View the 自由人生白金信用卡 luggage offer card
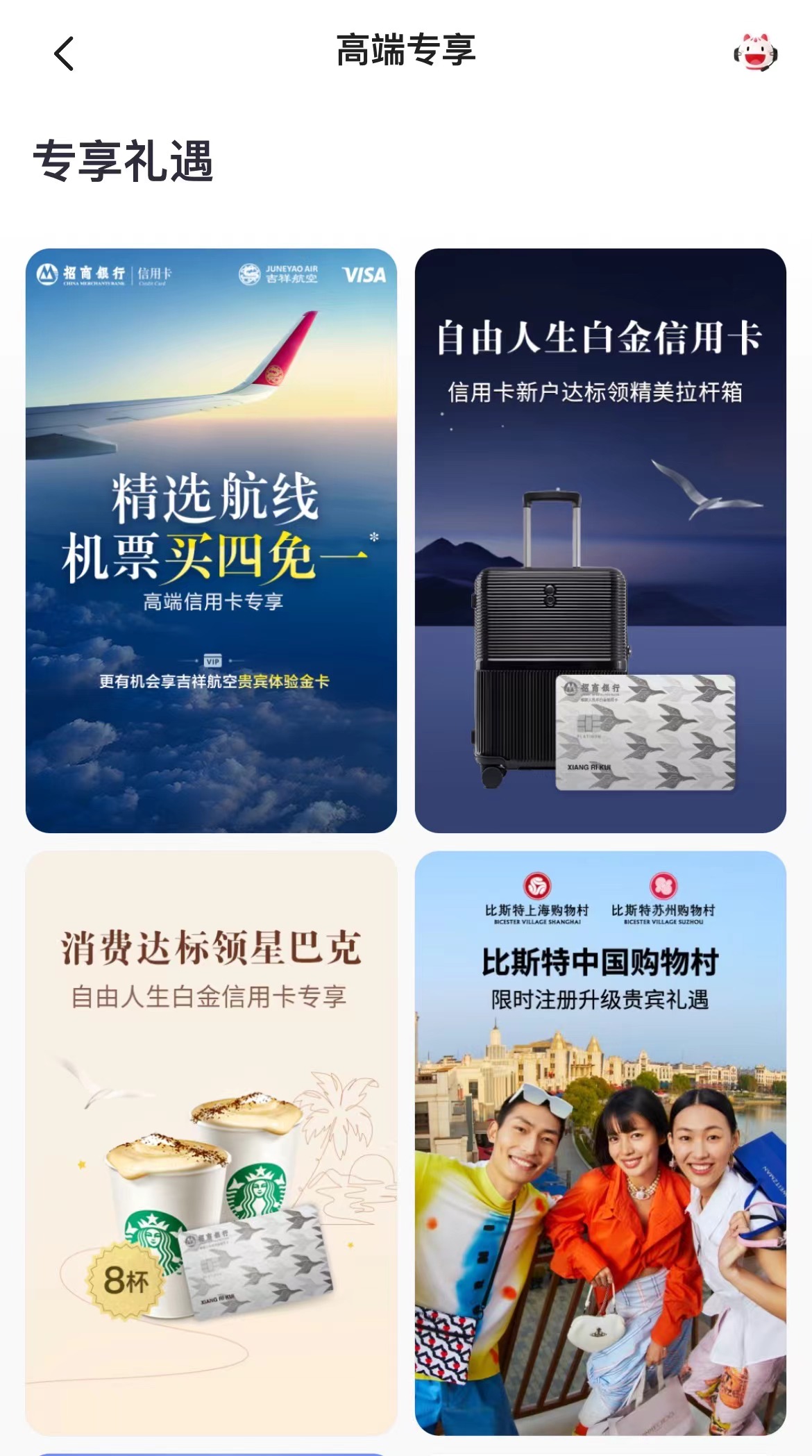This screenshot has height=1456, width=812. 600,540
